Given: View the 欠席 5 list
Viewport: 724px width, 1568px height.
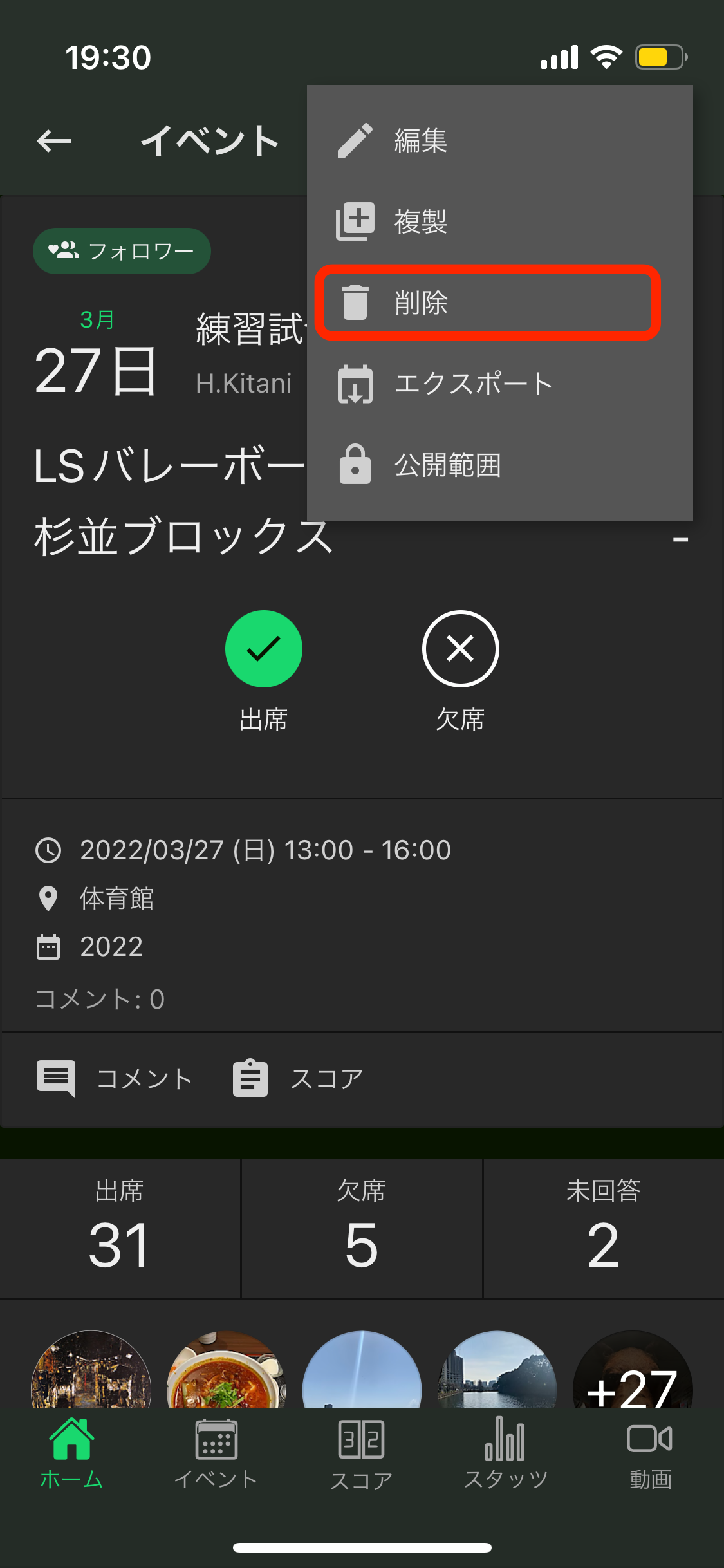Looking at the screenshot, I should (361, 1228).
